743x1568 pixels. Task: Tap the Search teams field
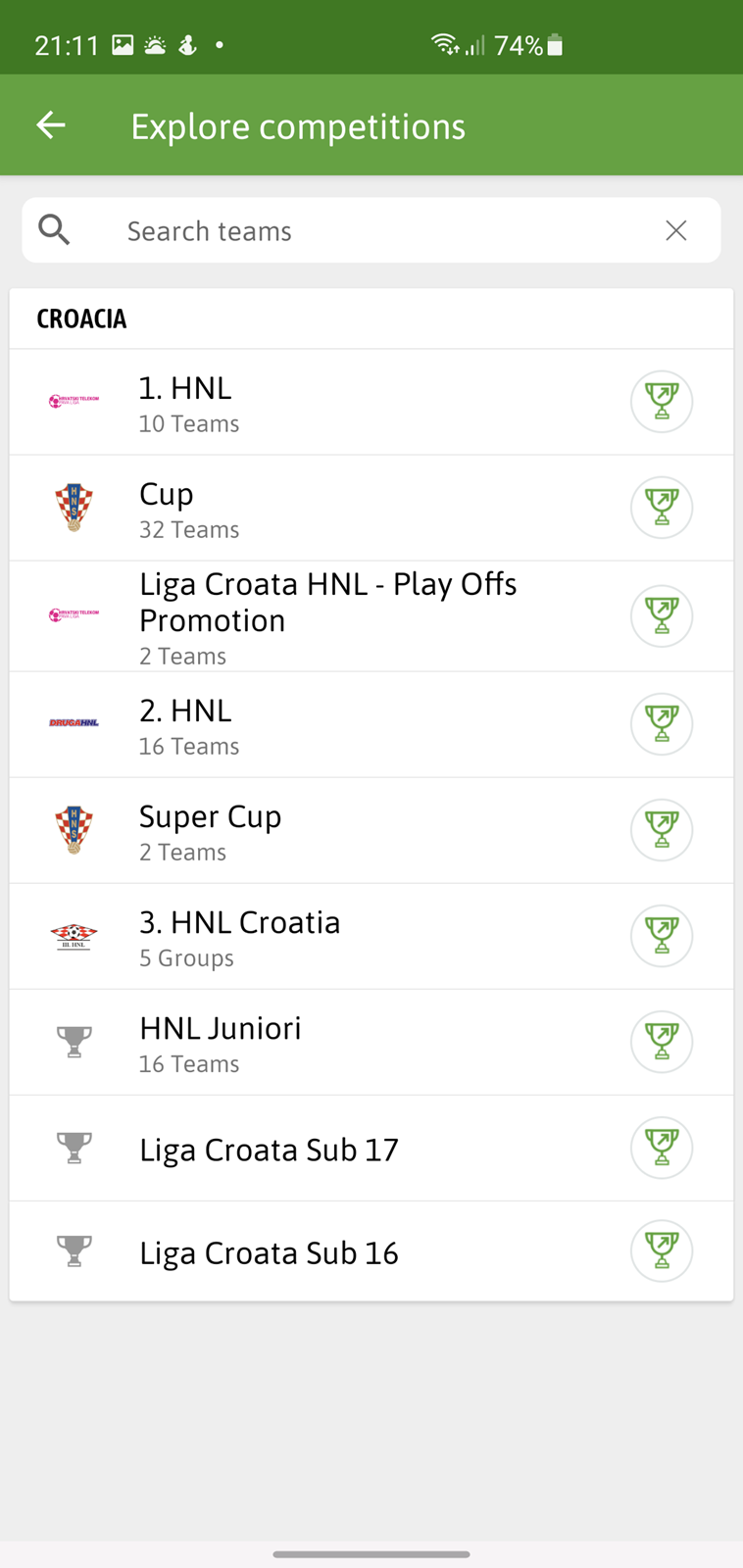pyautogui.click(x=371, y=230)
